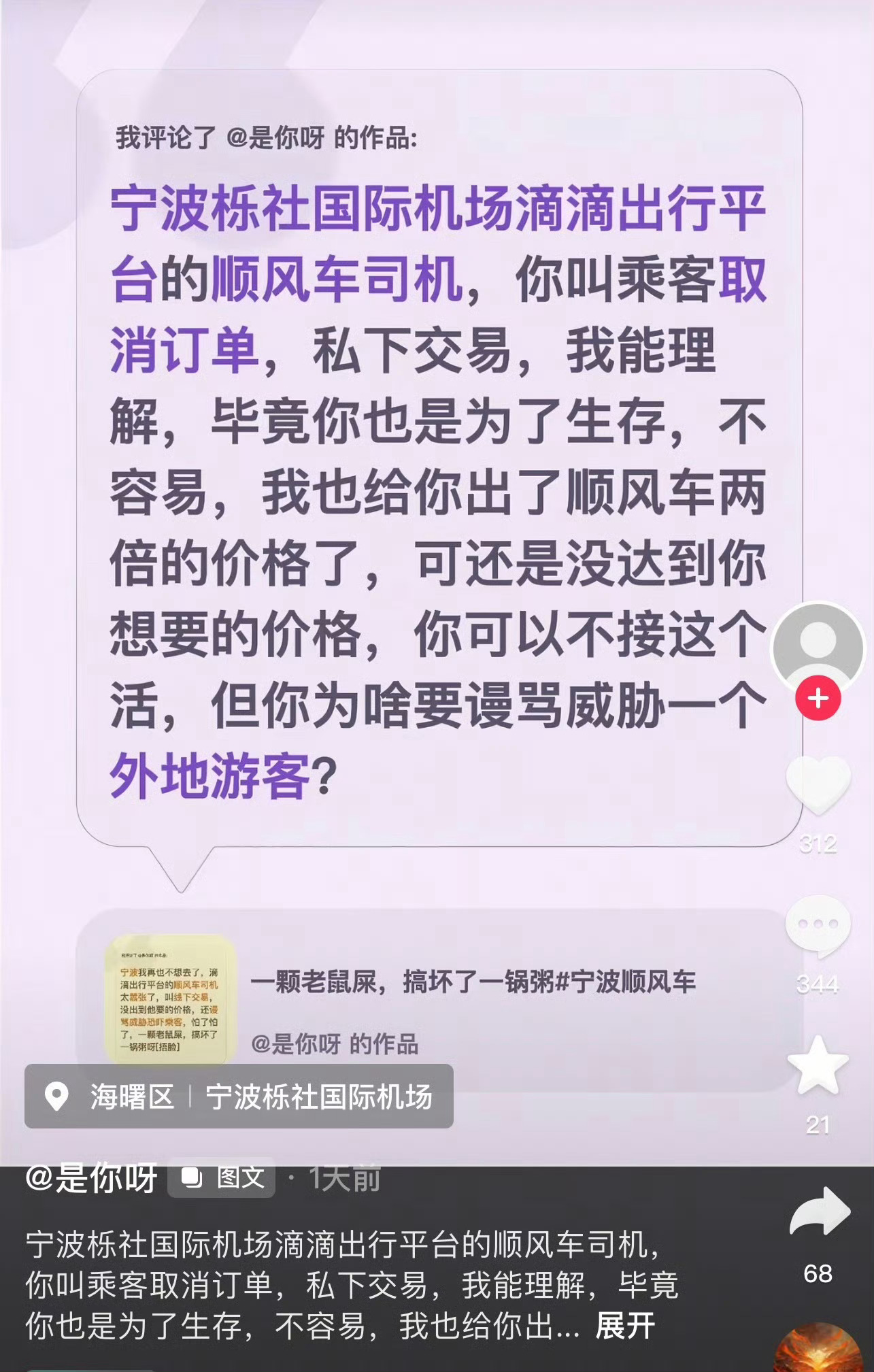Open the comment section via speech bubble icon
The height and width of the screenshot is (1372, 874).
818,924
